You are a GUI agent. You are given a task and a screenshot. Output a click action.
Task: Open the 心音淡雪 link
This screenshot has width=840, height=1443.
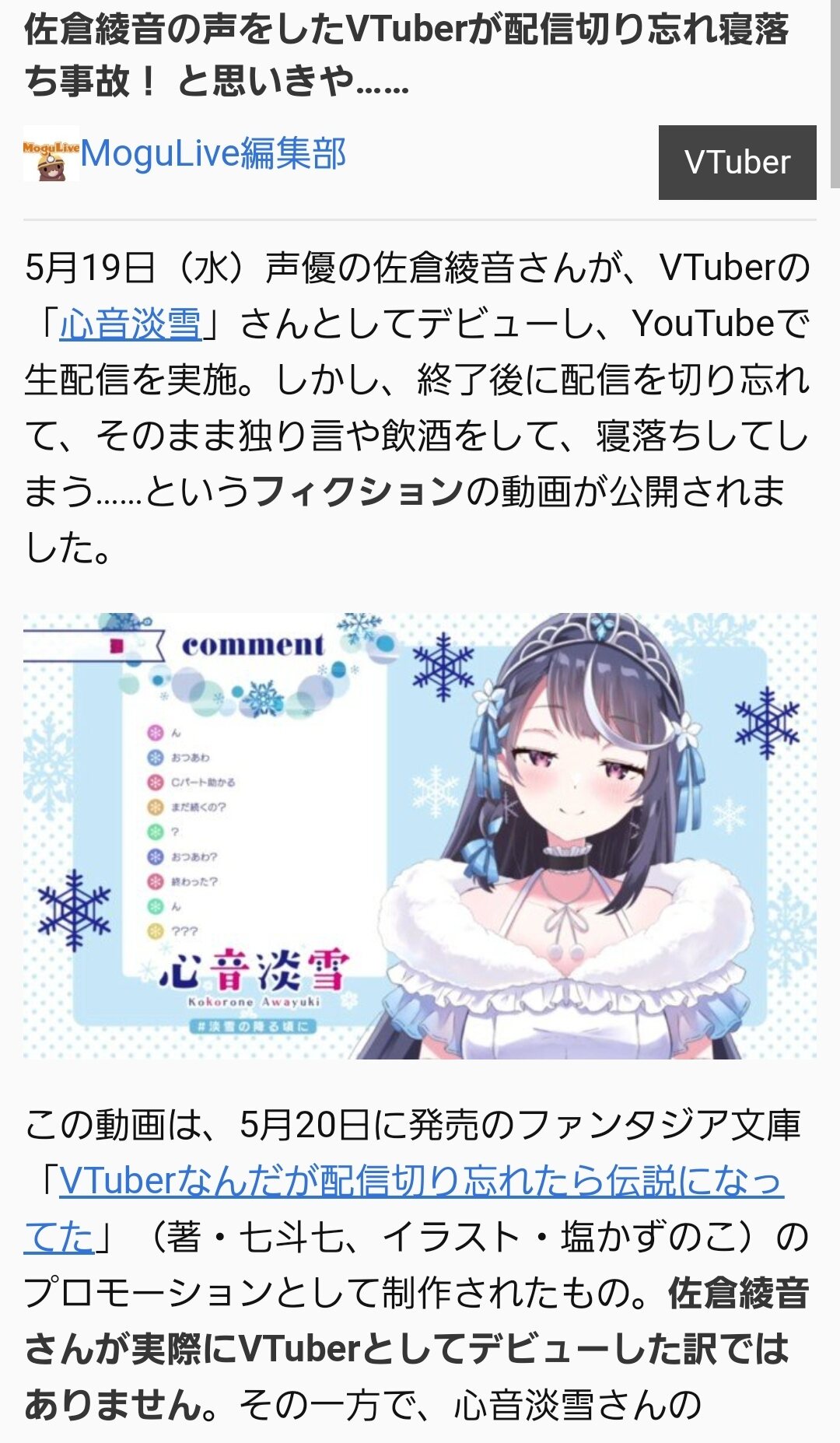131,324
